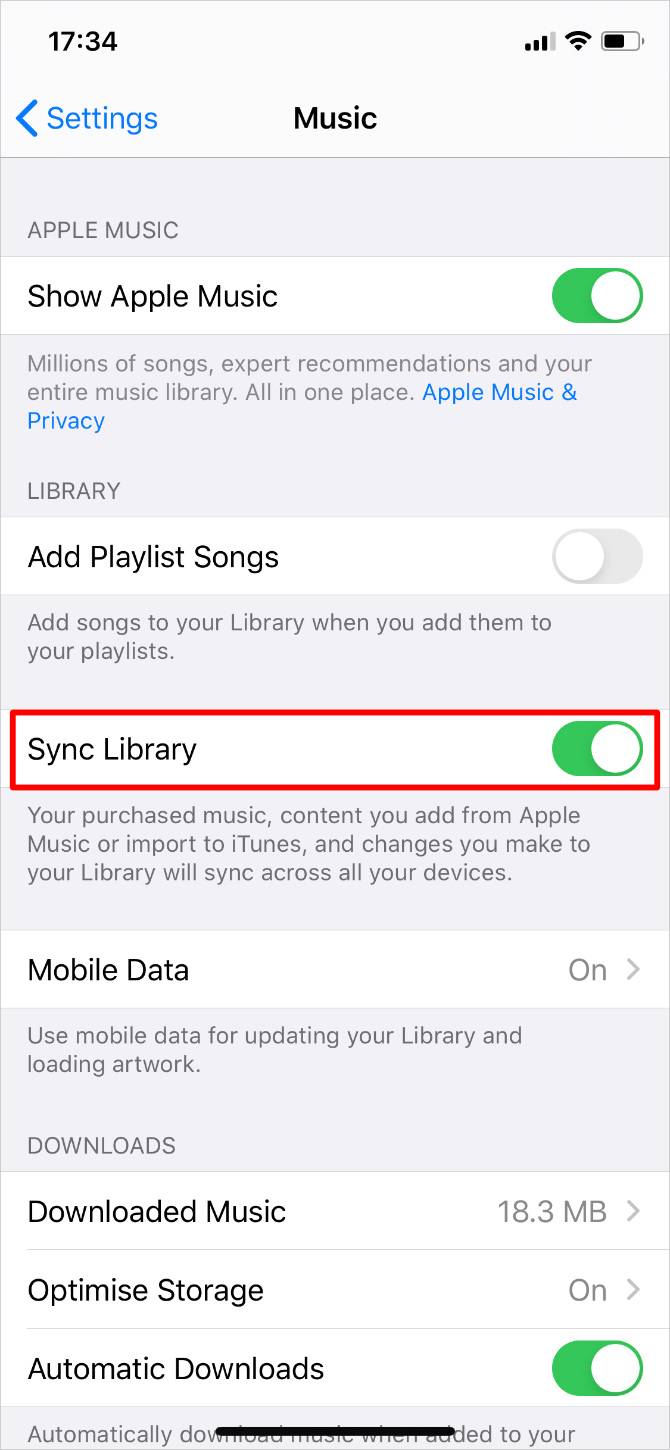Open the Apple Music & Privacy link
Screen dimensions: 670x1450
tap(498, 393)
